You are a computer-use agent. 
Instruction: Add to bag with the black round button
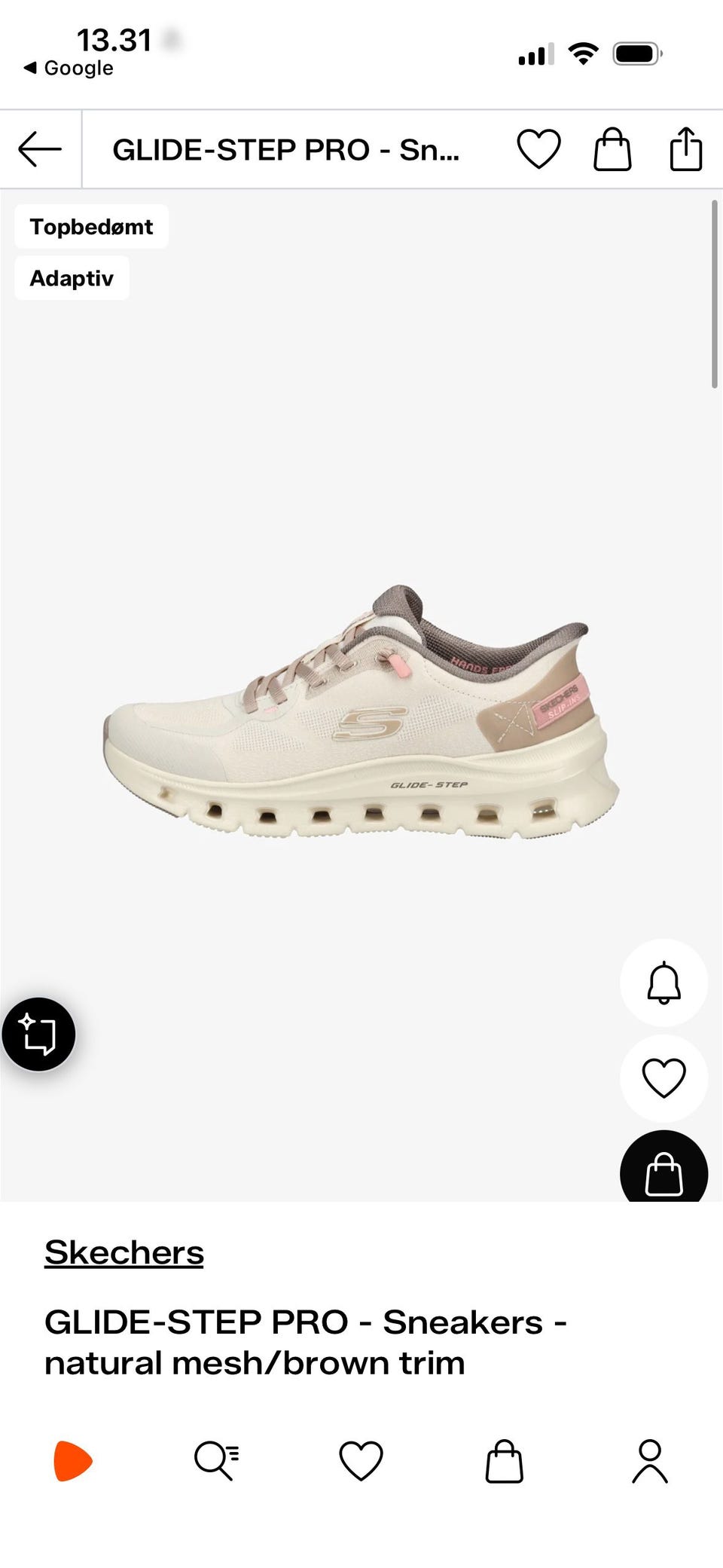tap(664, 1168)
